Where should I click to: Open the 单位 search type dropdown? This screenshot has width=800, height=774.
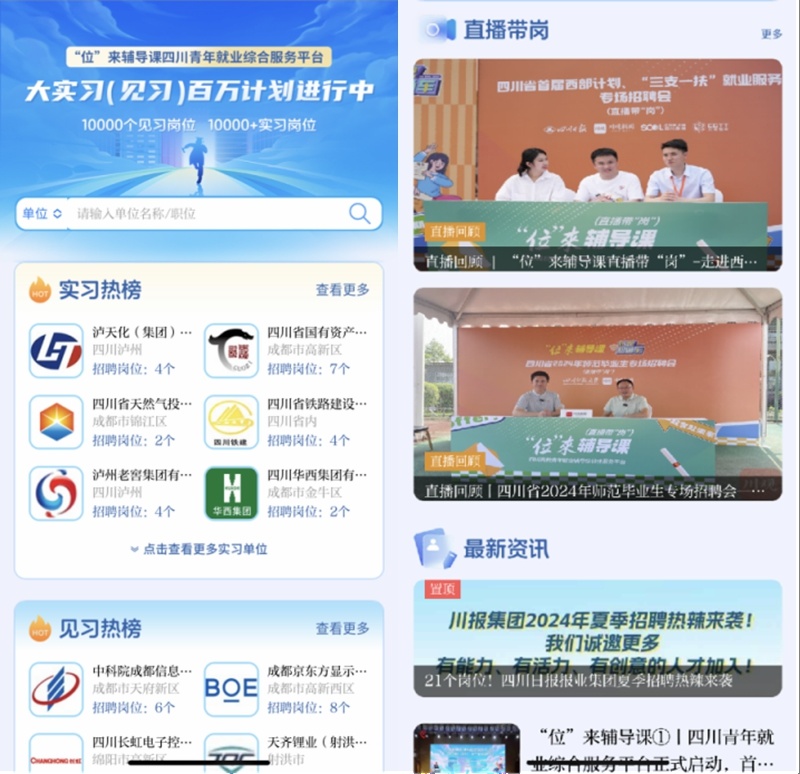point(42,213)
